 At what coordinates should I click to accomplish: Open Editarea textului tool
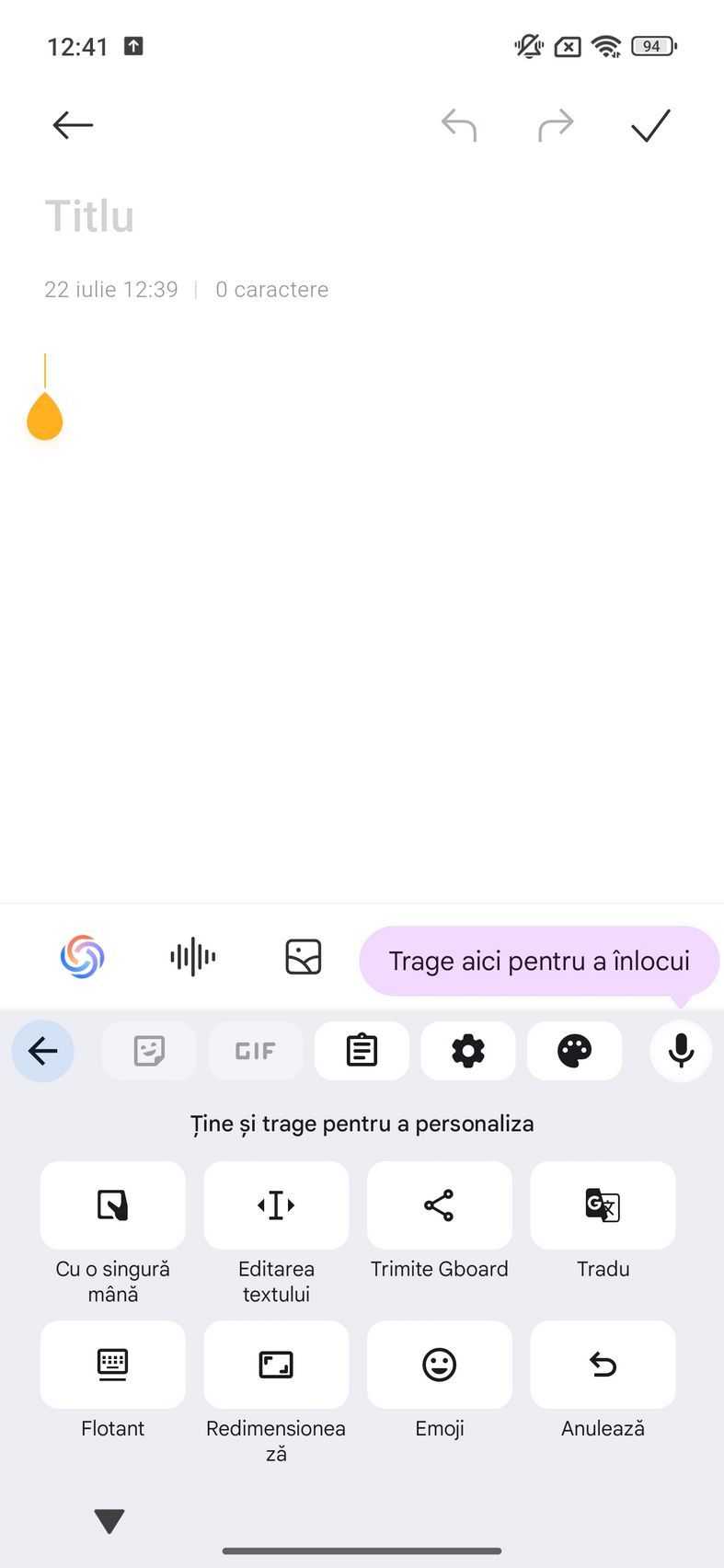[x=276, y=1205]
